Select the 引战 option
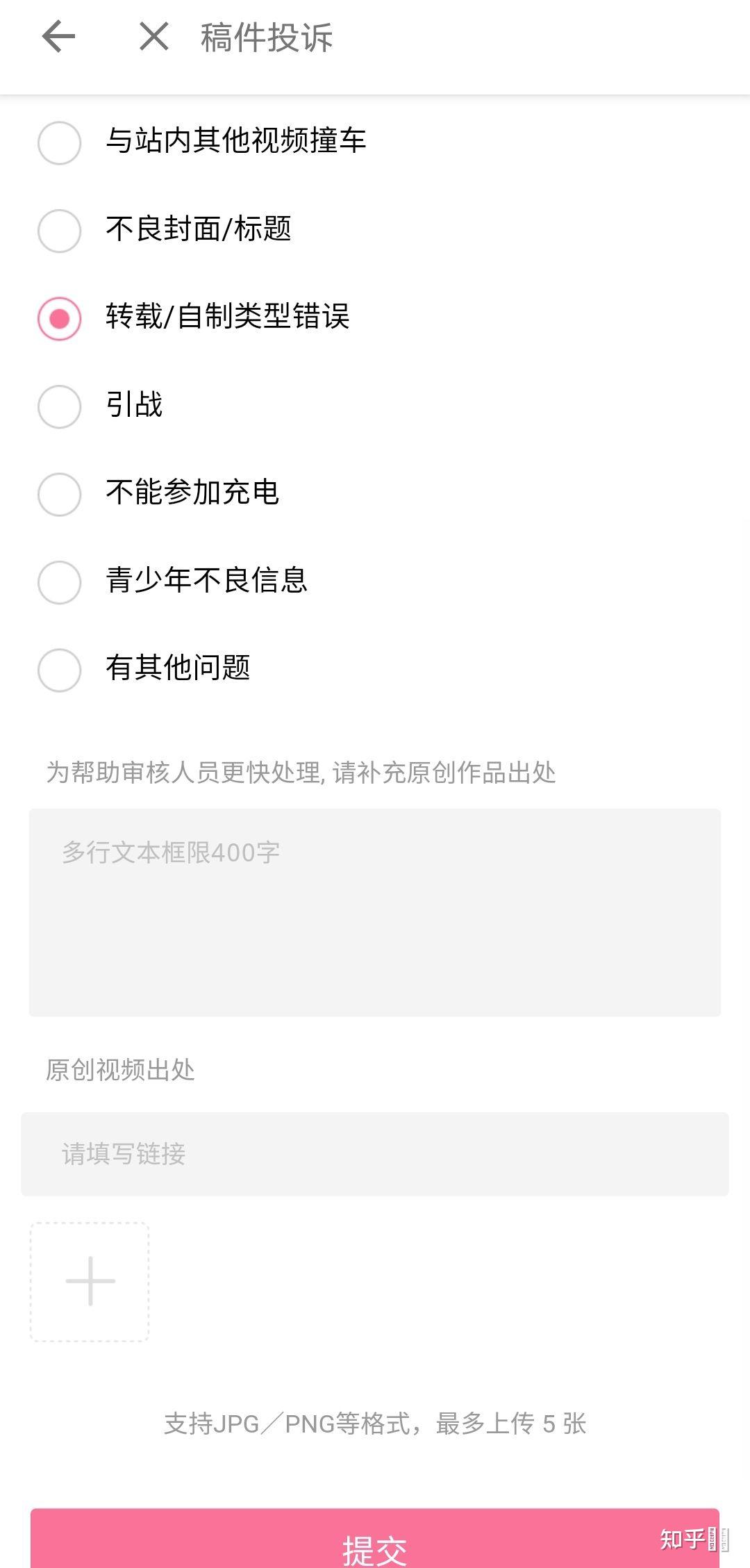 click(60, 406)
